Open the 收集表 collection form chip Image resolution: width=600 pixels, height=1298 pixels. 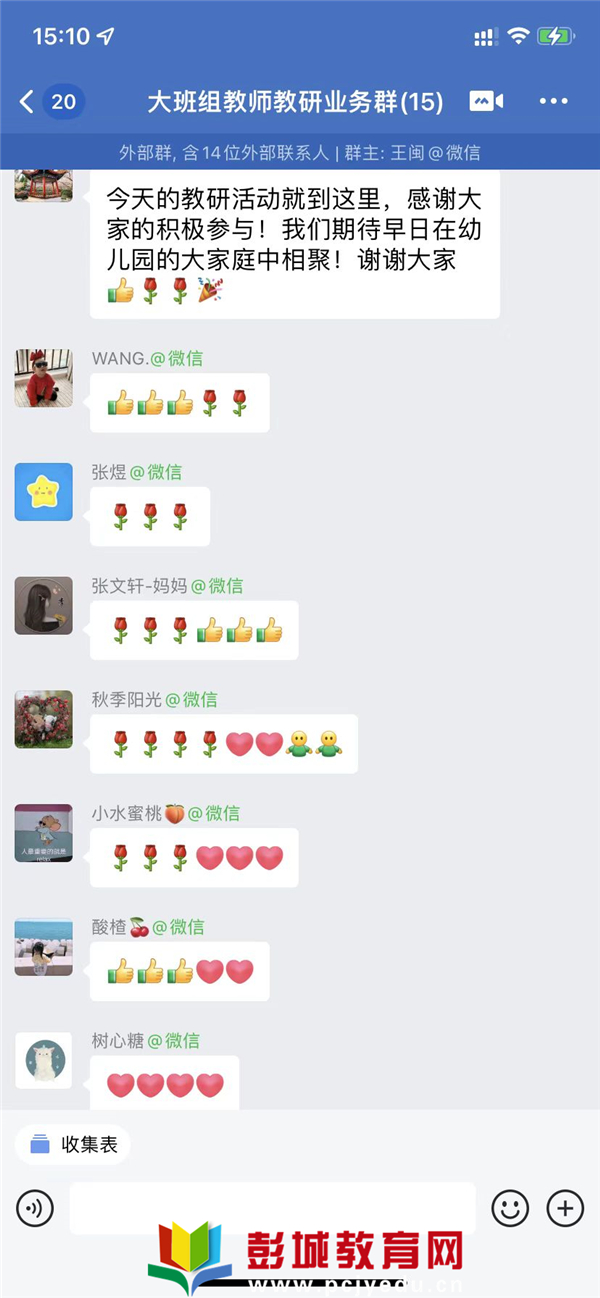(73, 1144)
